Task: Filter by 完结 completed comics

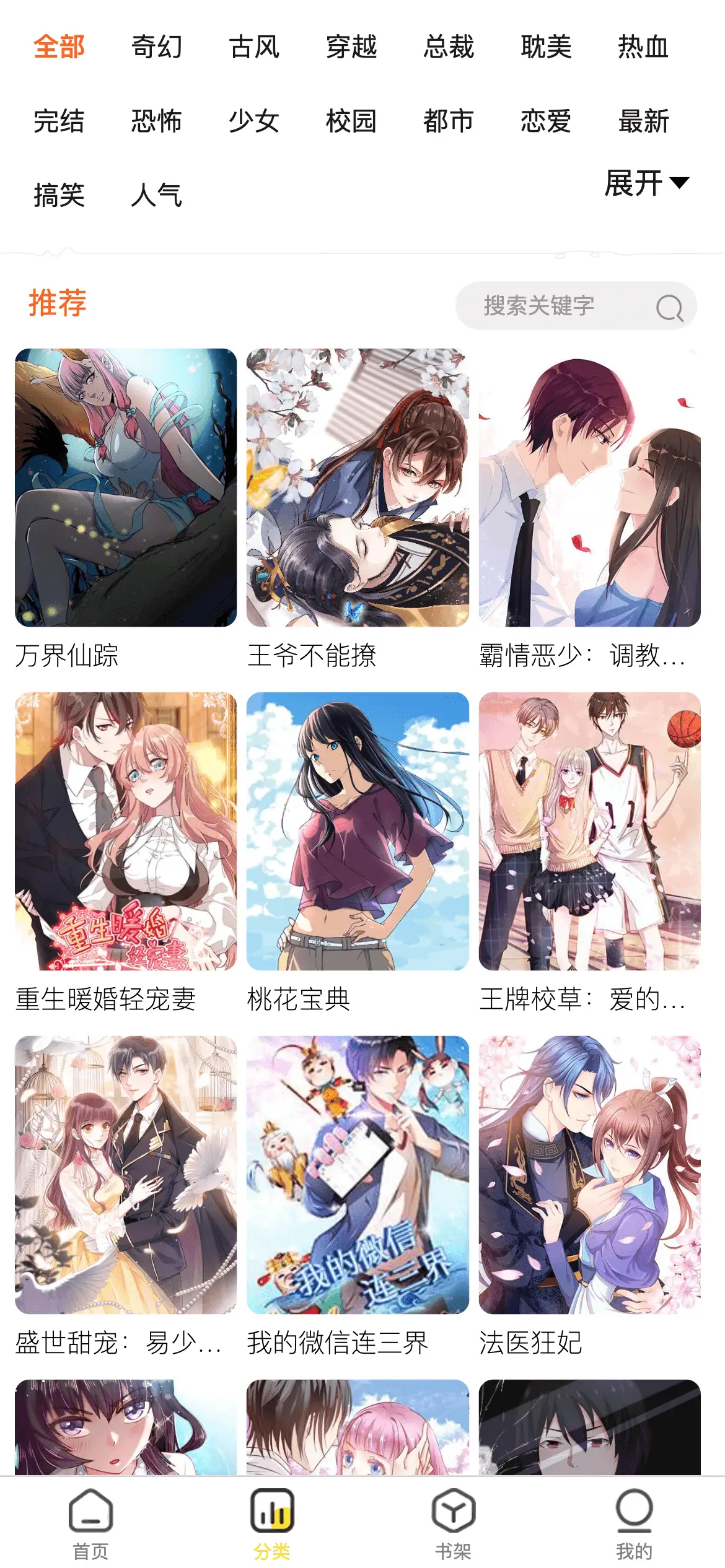Action: [x=59, y=121]
